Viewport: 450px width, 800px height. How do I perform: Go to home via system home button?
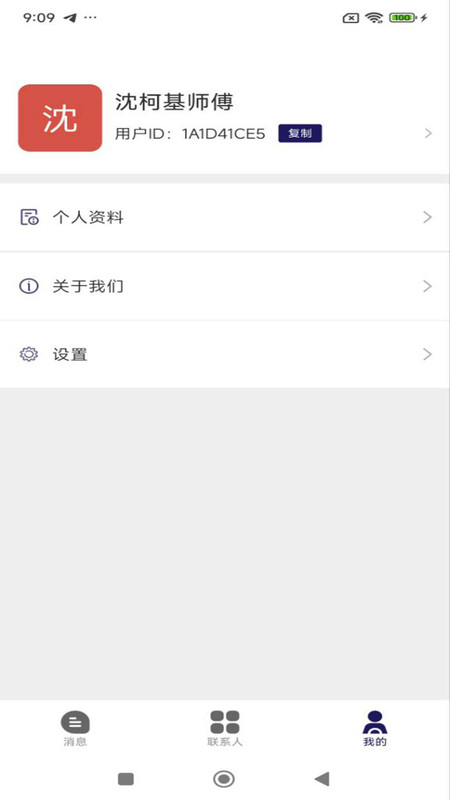pyautogui.click(x=224, y=779)
